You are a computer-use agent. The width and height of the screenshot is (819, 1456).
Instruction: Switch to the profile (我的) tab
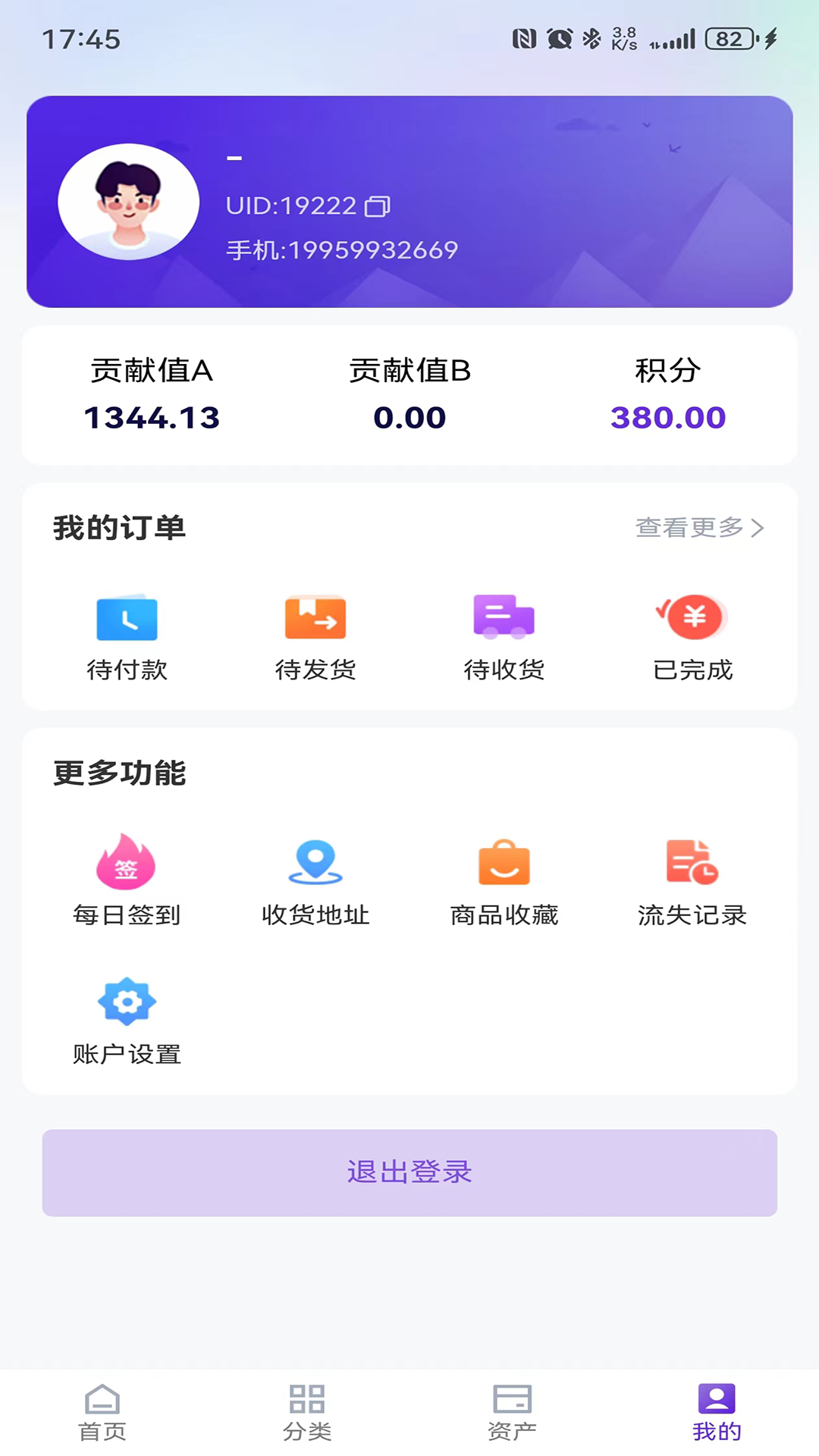point(714,1409)
